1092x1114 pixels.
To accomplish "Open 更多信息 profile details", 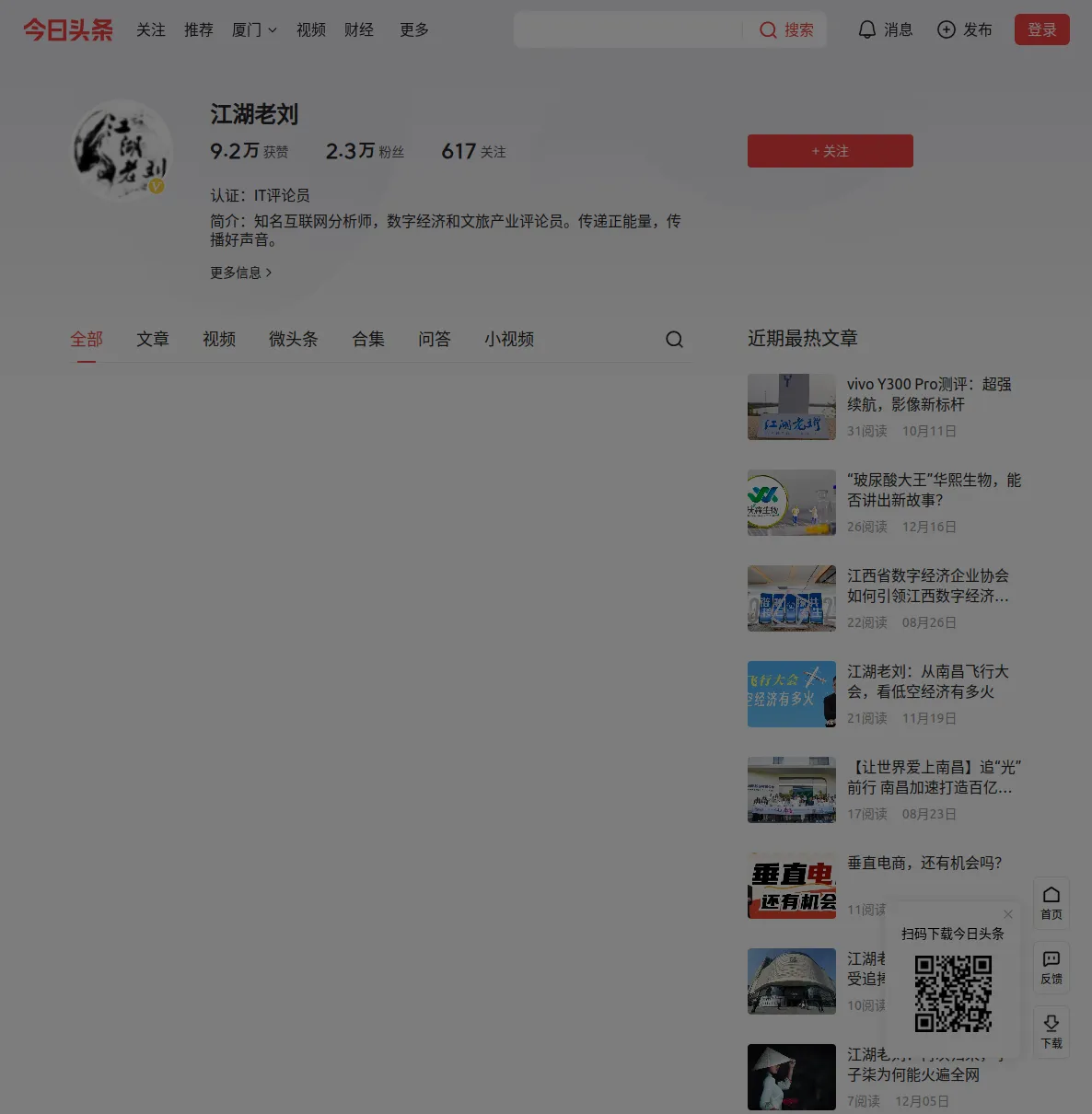I will point(240,273).
